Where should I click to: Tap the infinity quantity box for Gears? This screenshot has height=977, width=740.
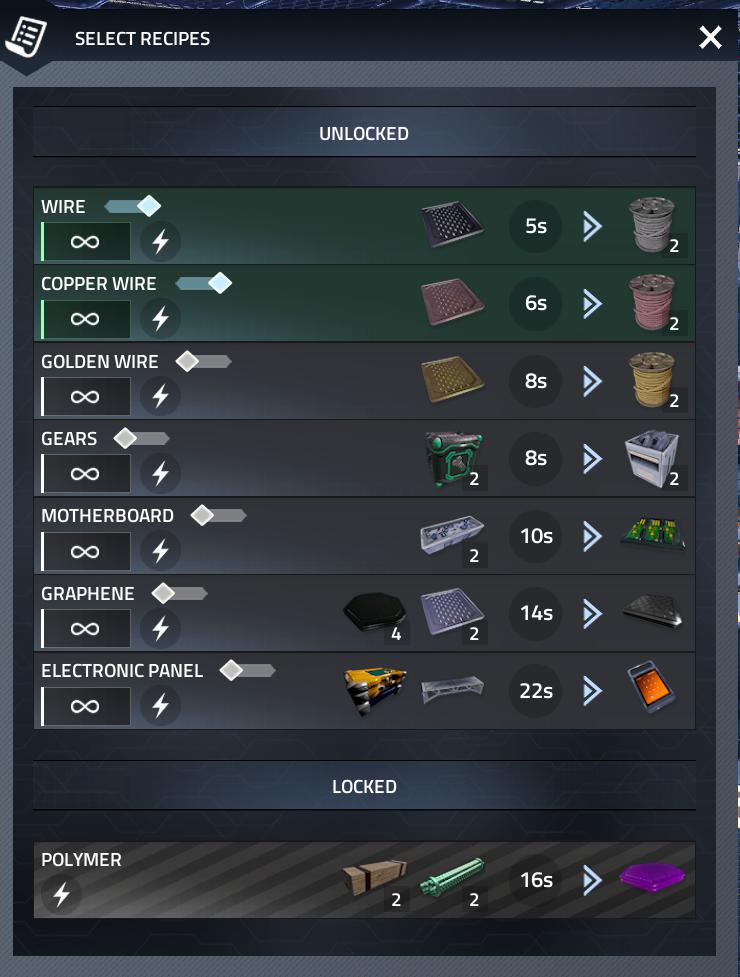[86, 474]
